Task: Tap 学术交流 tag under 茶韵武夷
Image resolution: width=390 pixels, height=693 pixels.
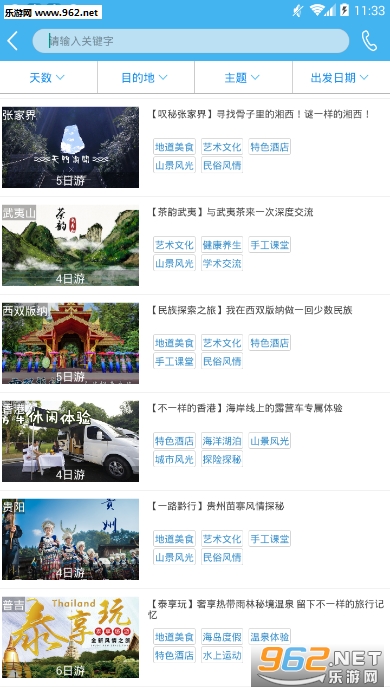Action: pyautogui.click(x=222, y=263)
